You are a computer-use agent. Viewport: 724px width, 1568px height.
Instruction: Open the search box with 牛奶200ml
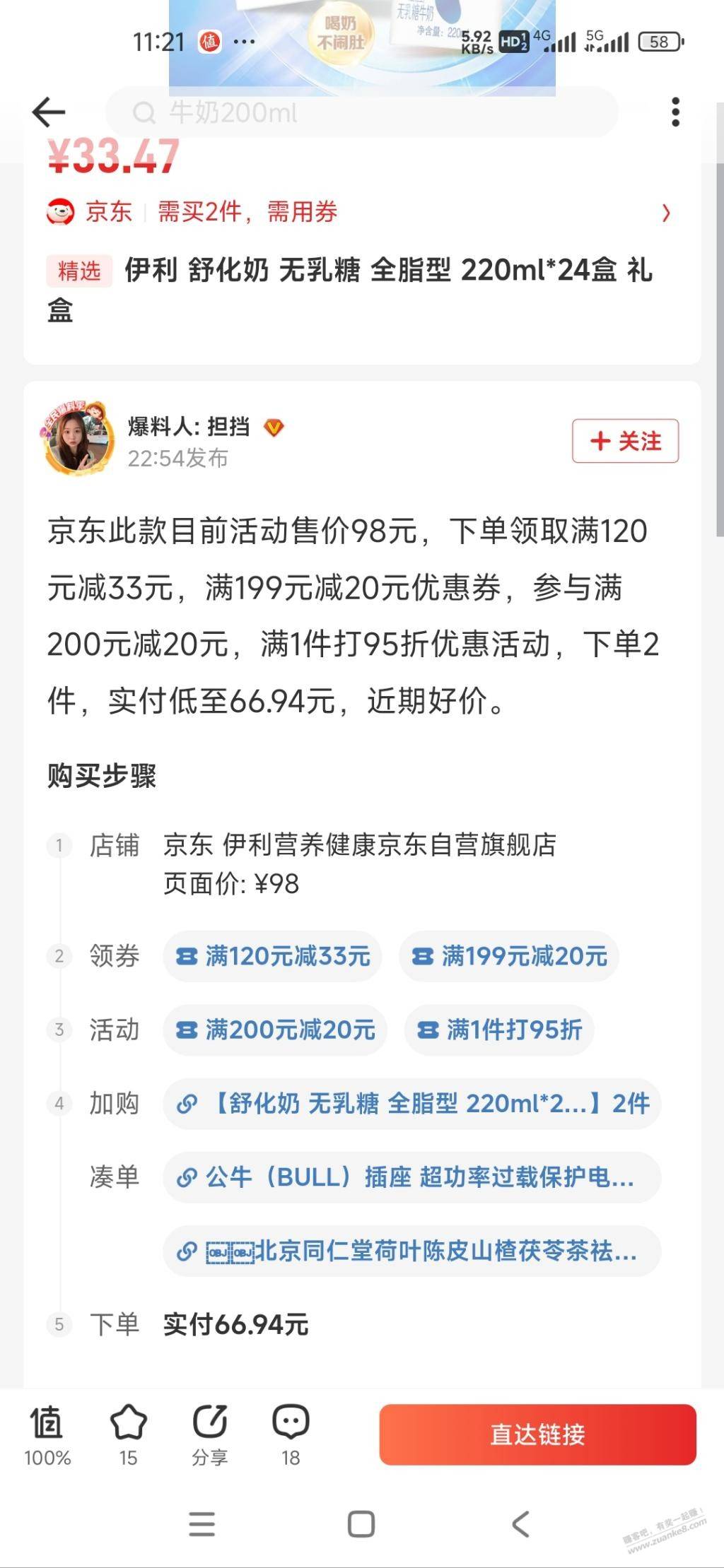361,112
